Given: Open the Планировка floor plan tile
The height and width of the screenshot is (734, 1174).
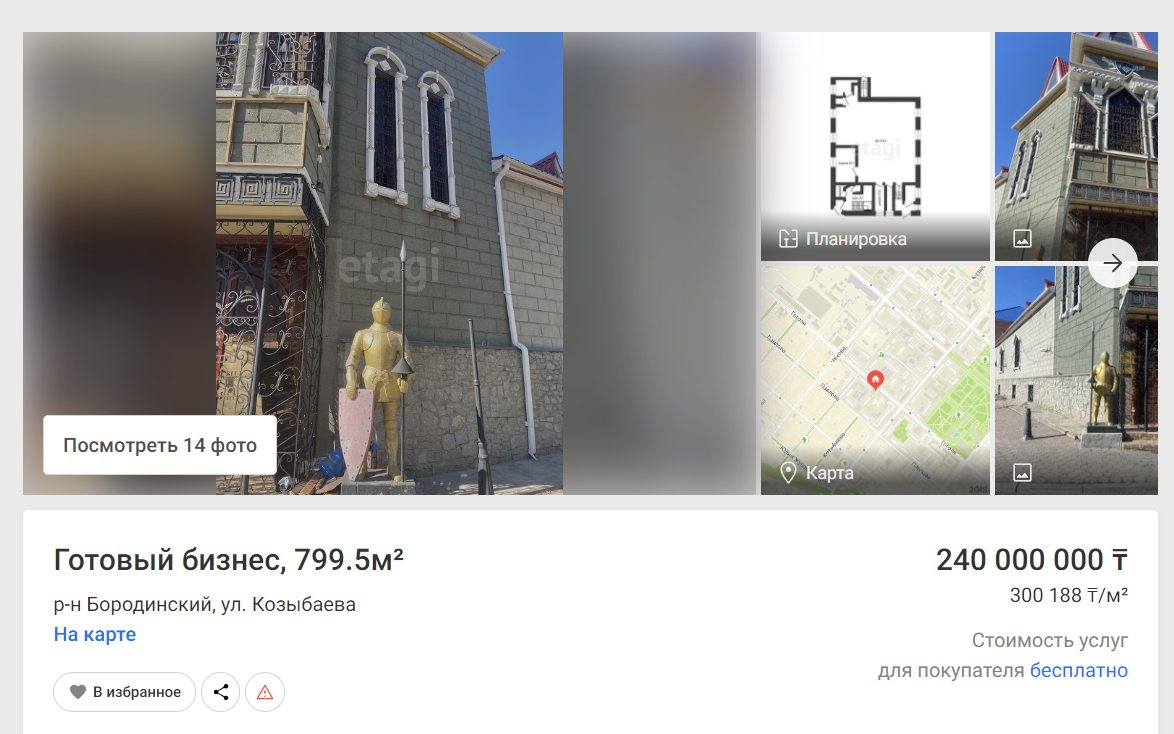Looking at the screenshot, I should tap(875, 146).
